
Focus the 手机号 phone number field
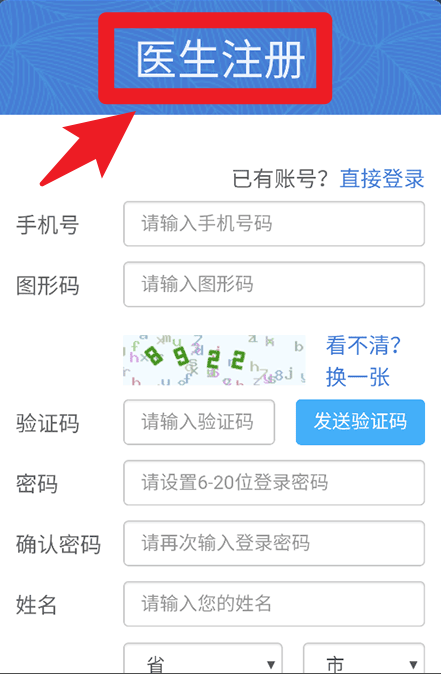tap(274, 224)
